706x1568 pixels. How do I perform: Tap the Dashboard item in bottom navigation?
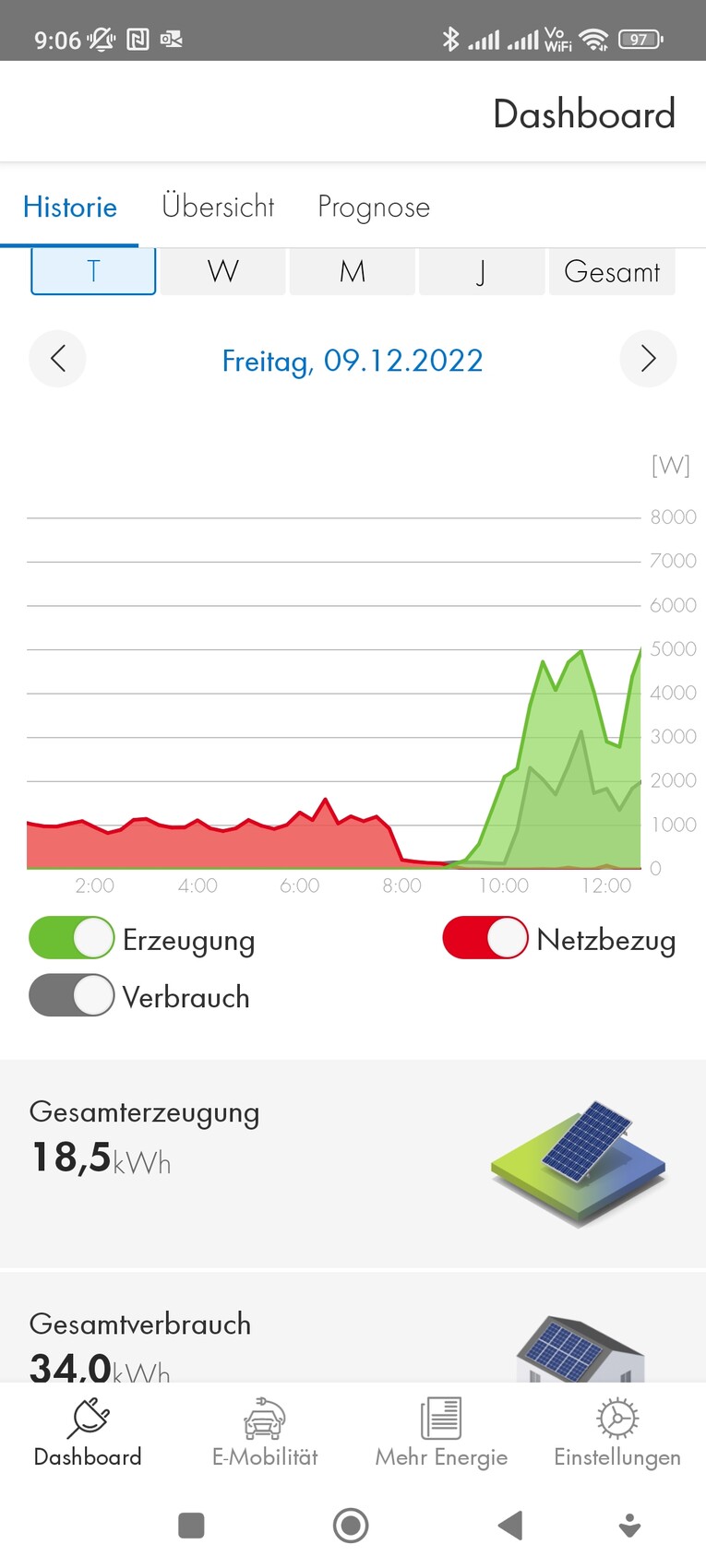tap(88, 1431)
